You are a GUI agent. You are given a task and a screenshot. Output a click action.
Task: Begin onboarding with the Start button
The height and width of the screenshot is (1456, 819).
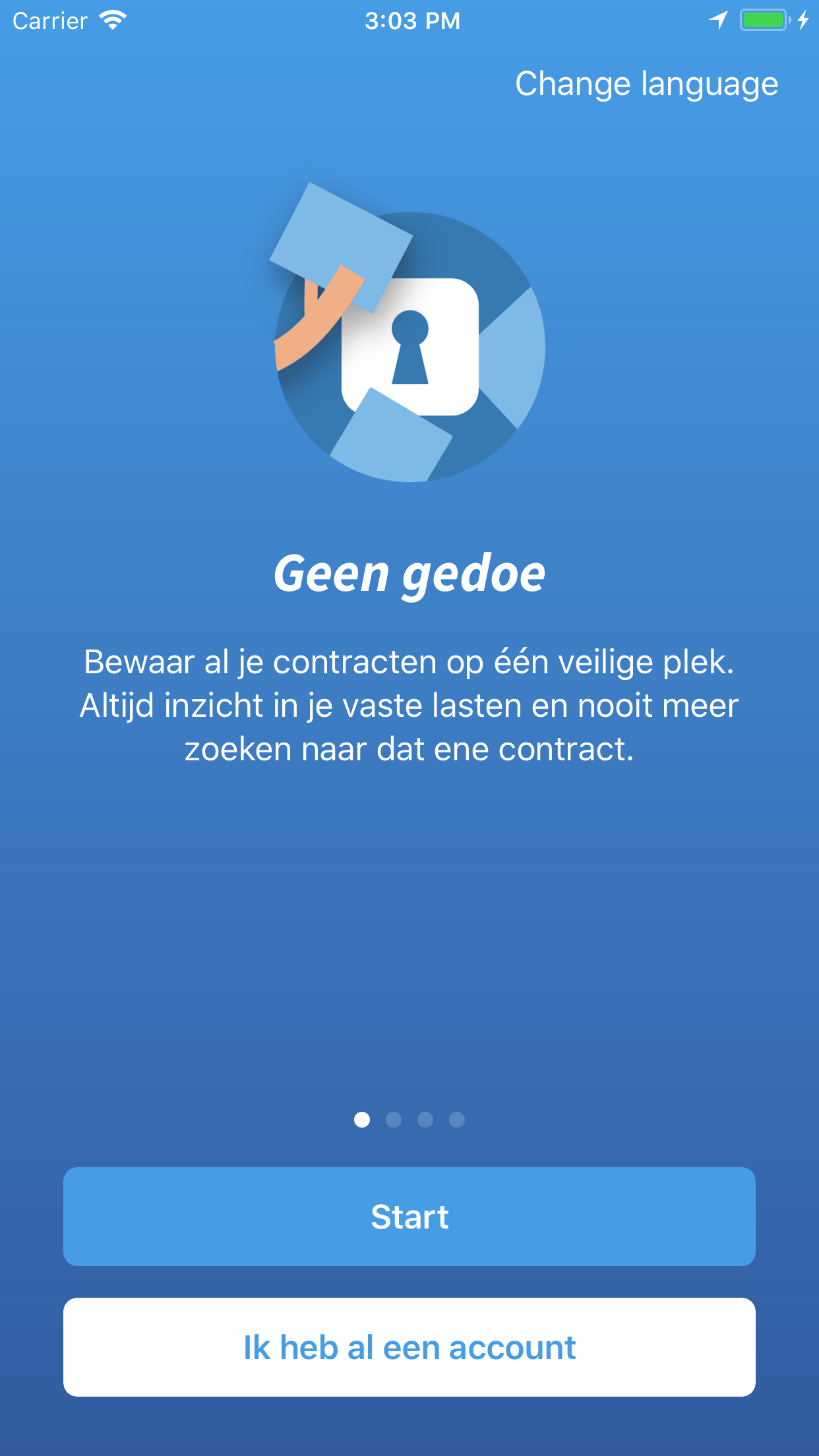click(409, 1217)
